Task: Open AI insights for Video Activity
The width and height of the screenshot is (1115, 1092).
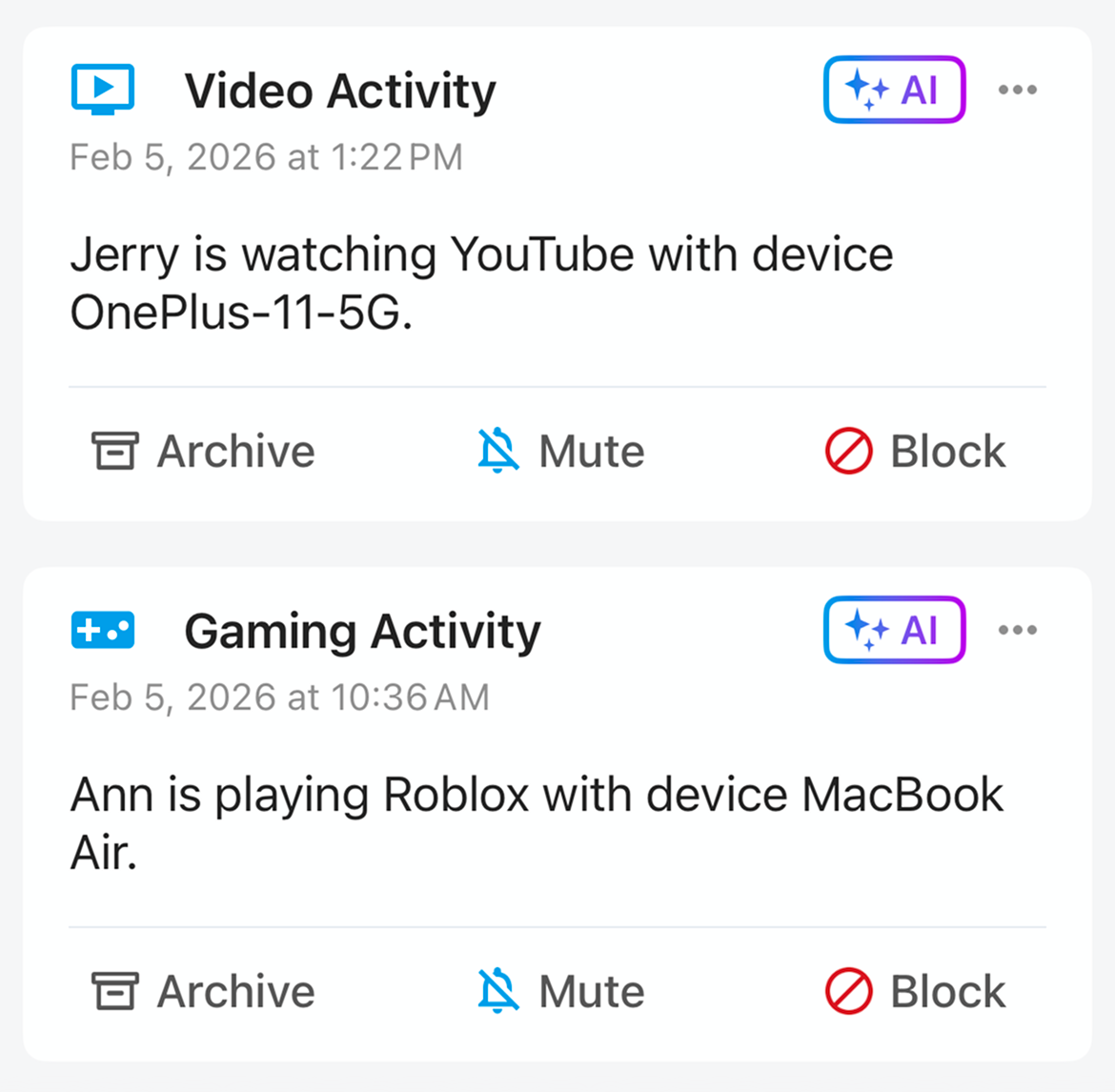Action: pos(894,91)
